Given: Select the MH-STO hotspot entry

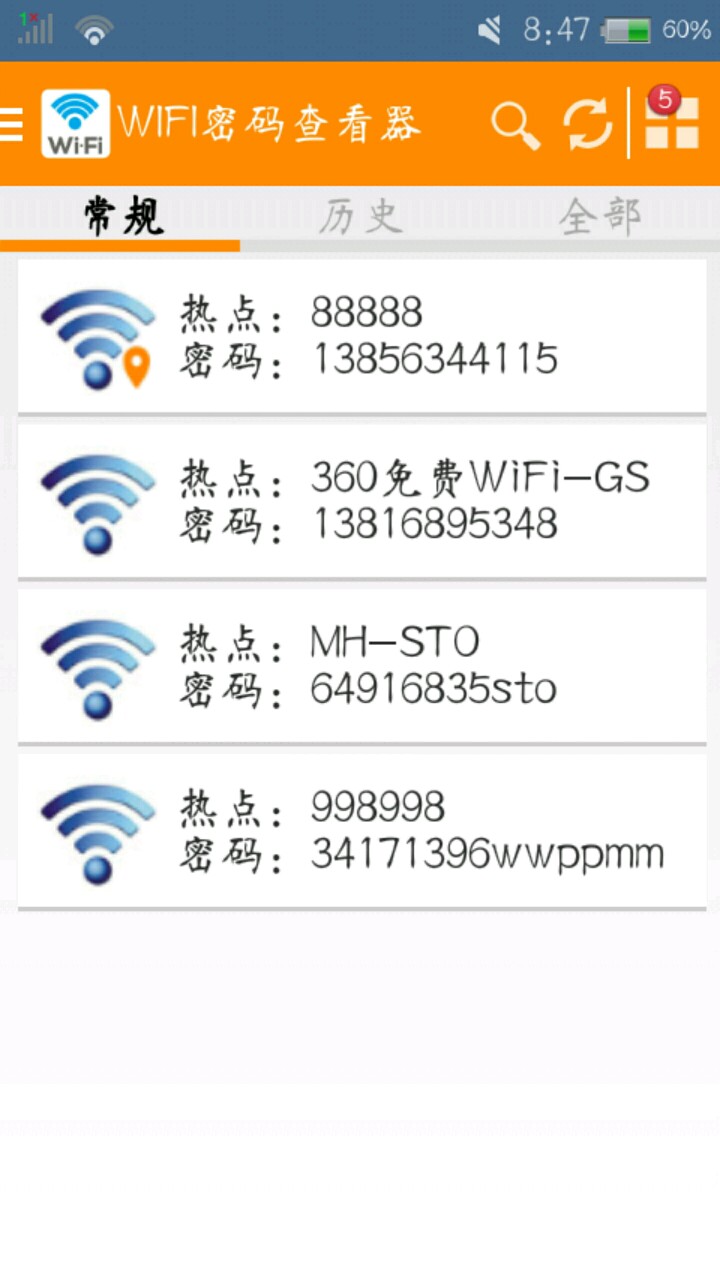Looking at the screenshot, I should (362, 666).
